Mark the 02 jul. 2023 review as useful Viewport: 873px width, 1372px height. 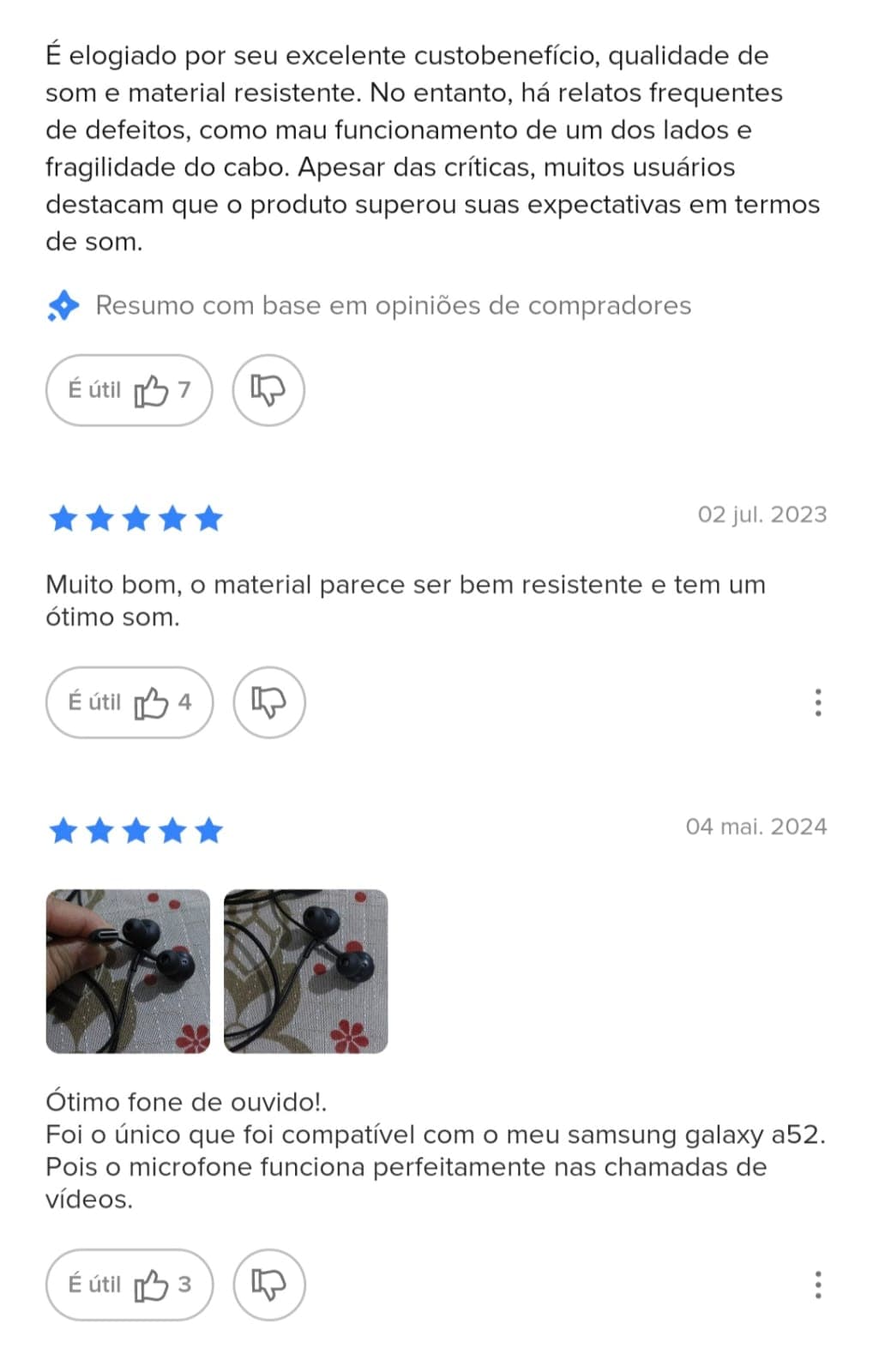(129, 702)
